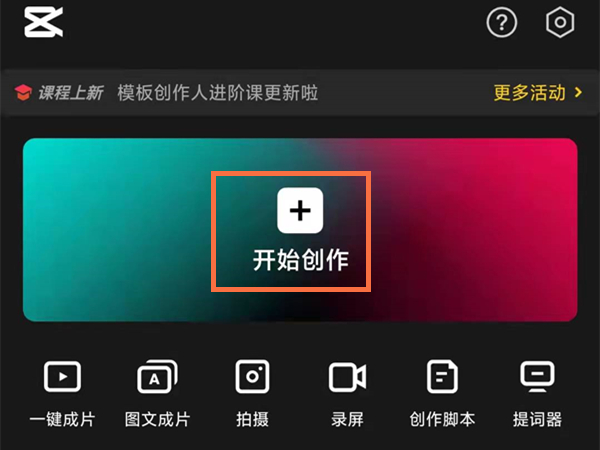600x450 pixels.
Task: Select 一键成片 tool
Action: pyautogui.click(x=62, y=392)
